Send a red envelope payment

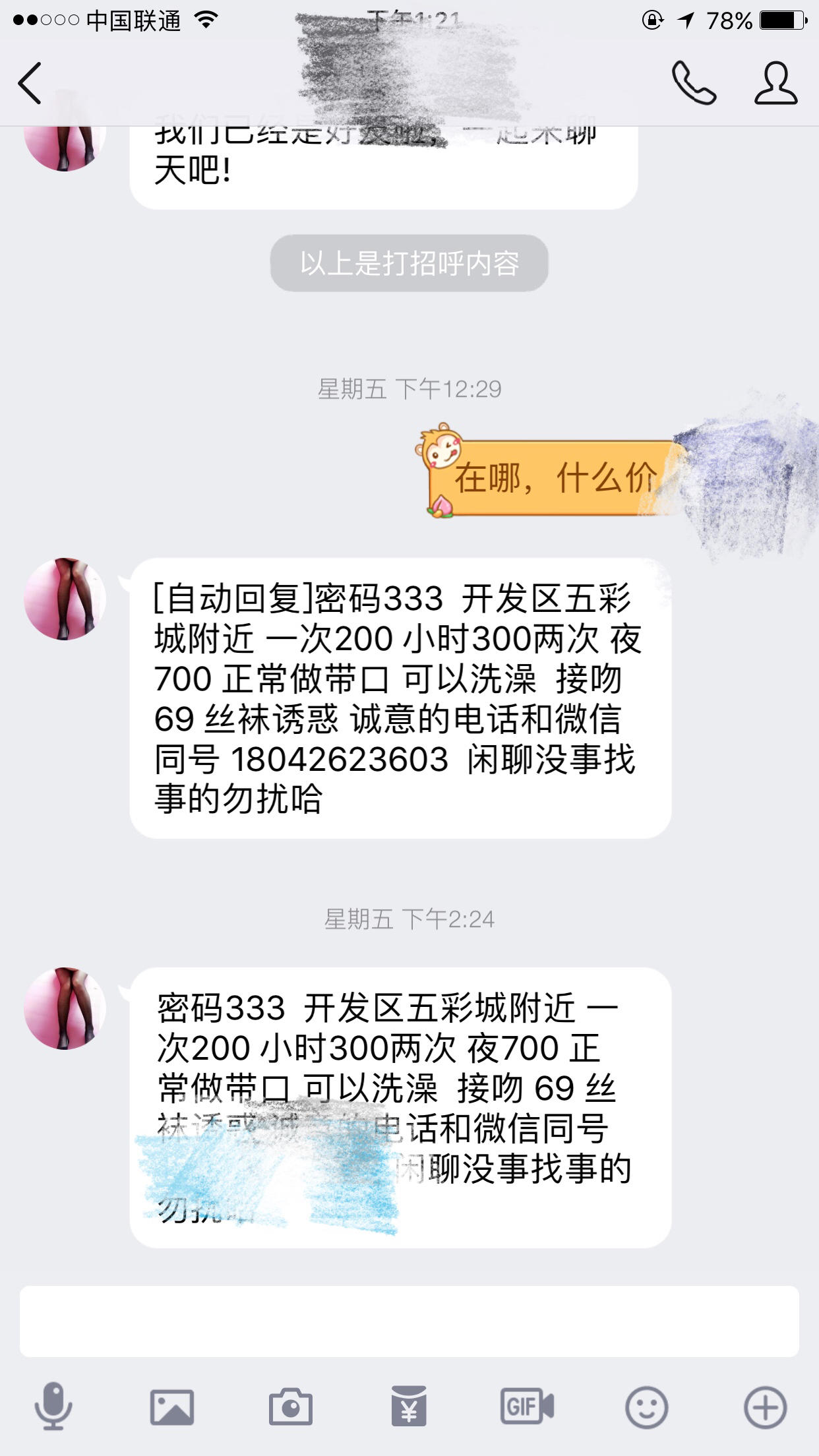(x=409, y=1407)
